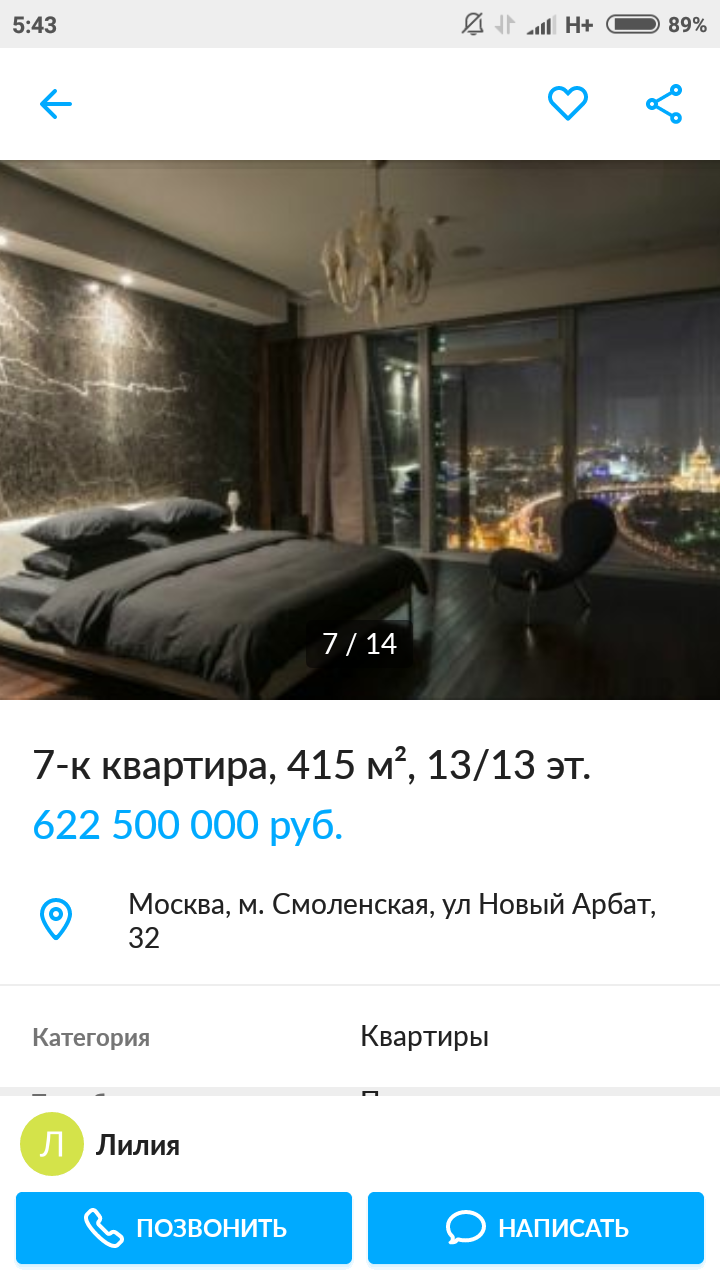This screenshot has width=720, height=1280.
Task: Open the bedroom photo full screen
Action: (360, 430)
